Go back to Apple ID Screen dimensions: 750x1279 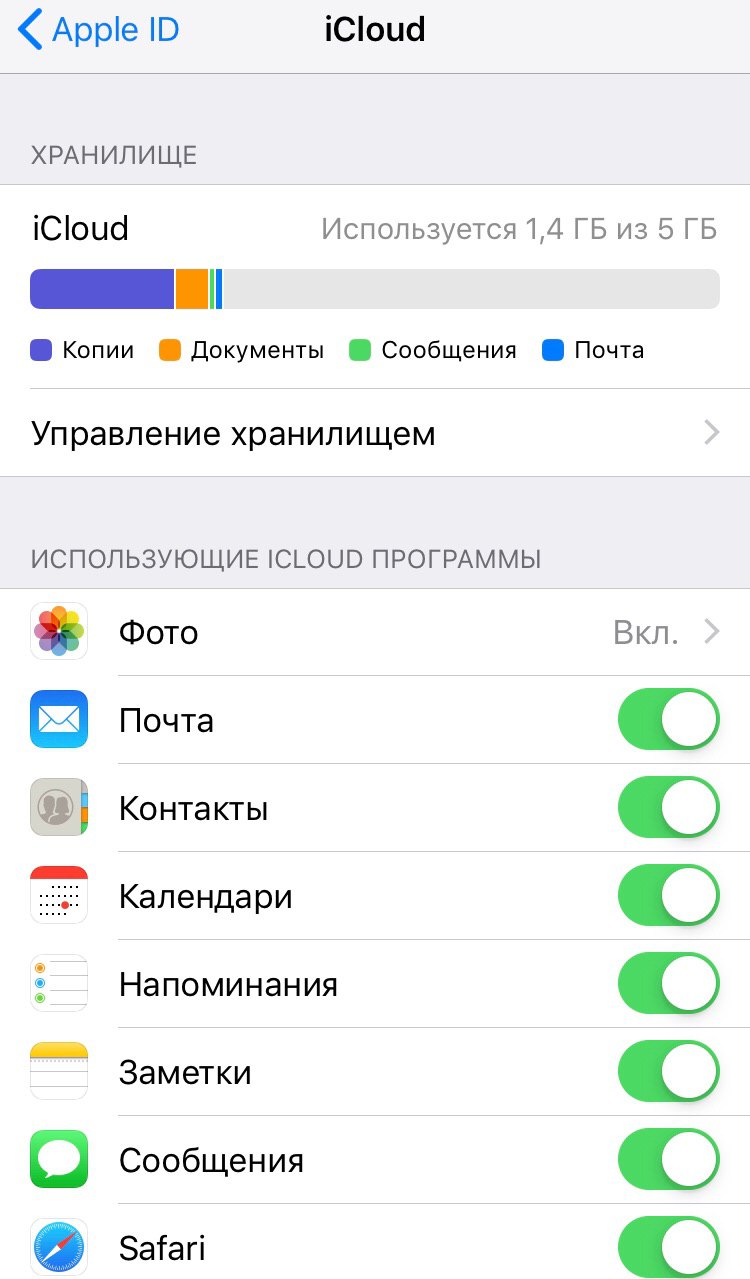[98, 30]
